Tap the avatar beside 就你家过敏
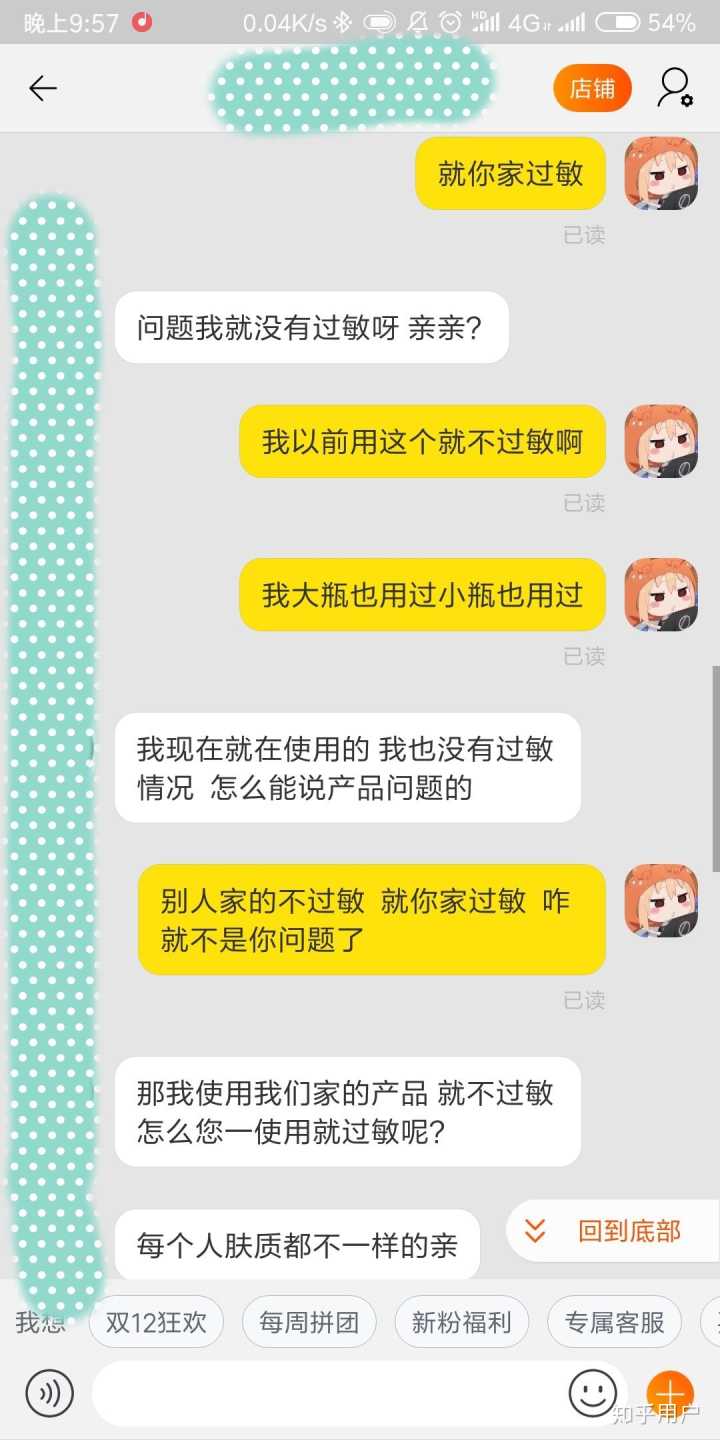The image size is (720, 1440). (661, 173)
